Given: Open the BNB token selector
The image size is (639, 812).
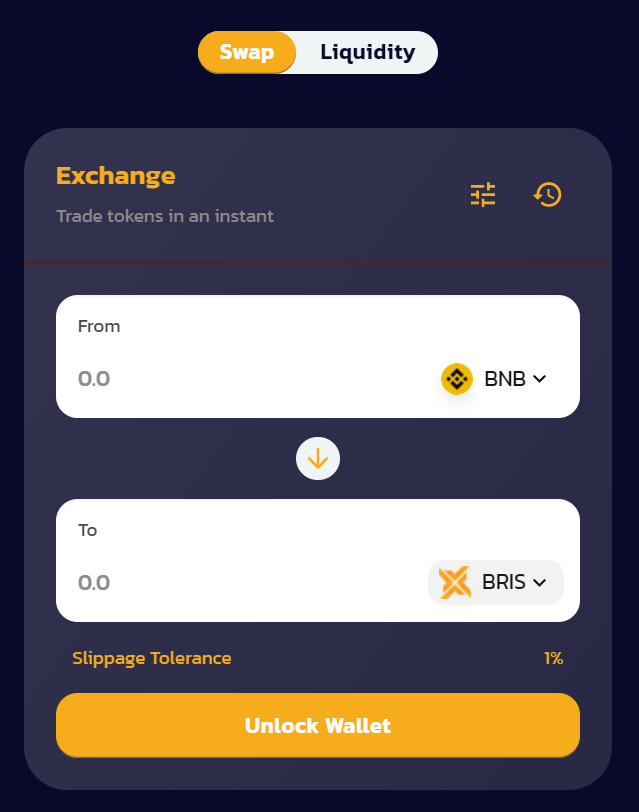Looking at the screenshot, I should click(495, 379).
